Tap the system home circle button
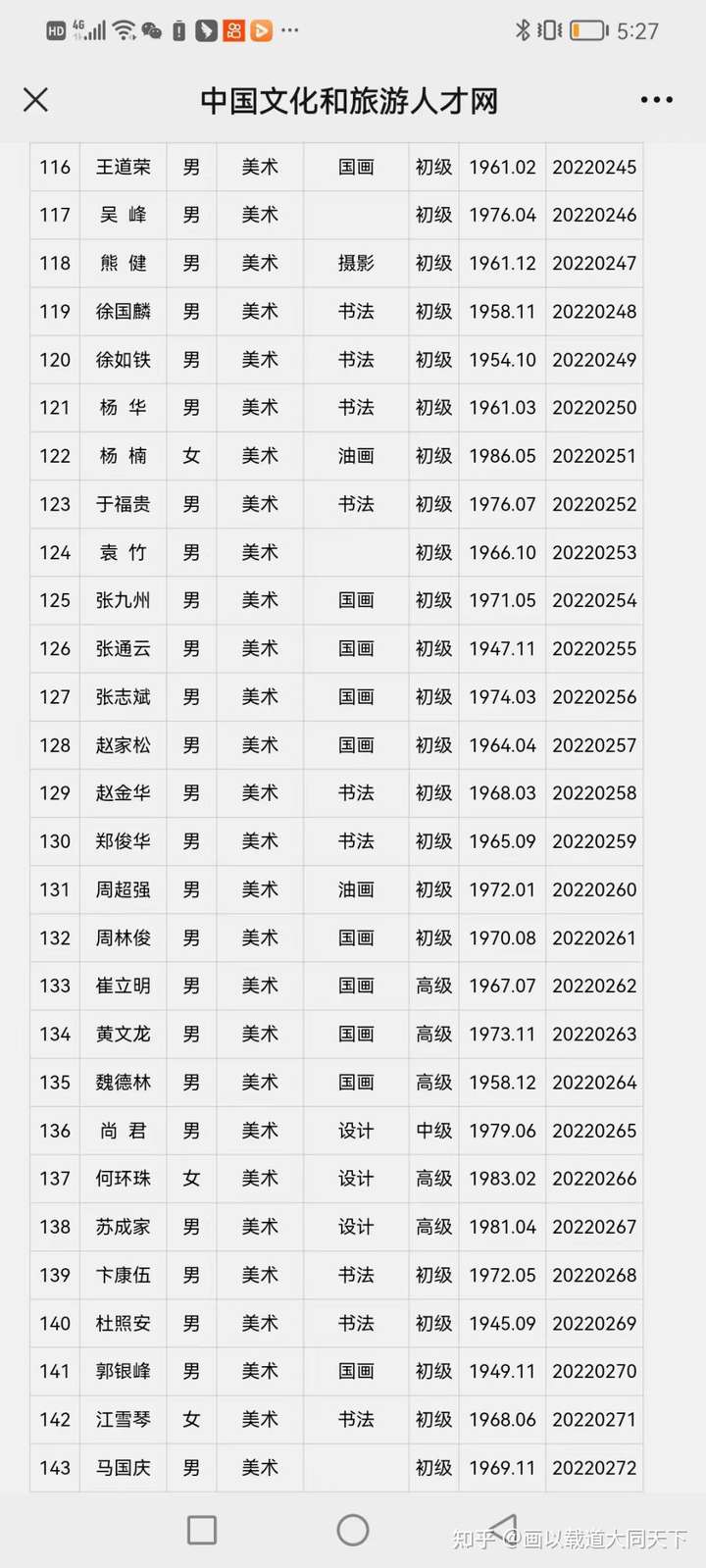The width and height of the screenshot is (706, 1568). 352,1530
